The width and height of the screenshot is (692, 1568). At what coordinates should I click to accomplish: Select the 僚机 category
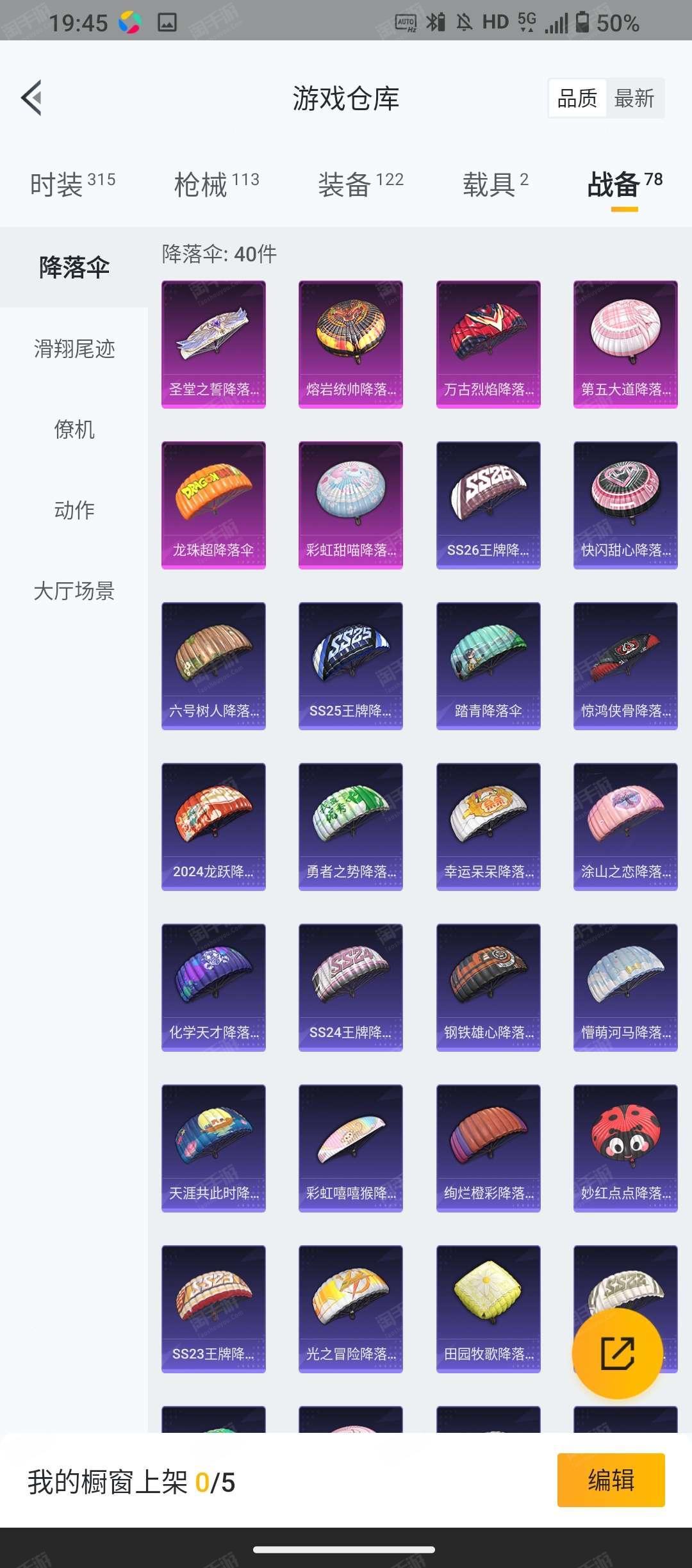[74, 429]
